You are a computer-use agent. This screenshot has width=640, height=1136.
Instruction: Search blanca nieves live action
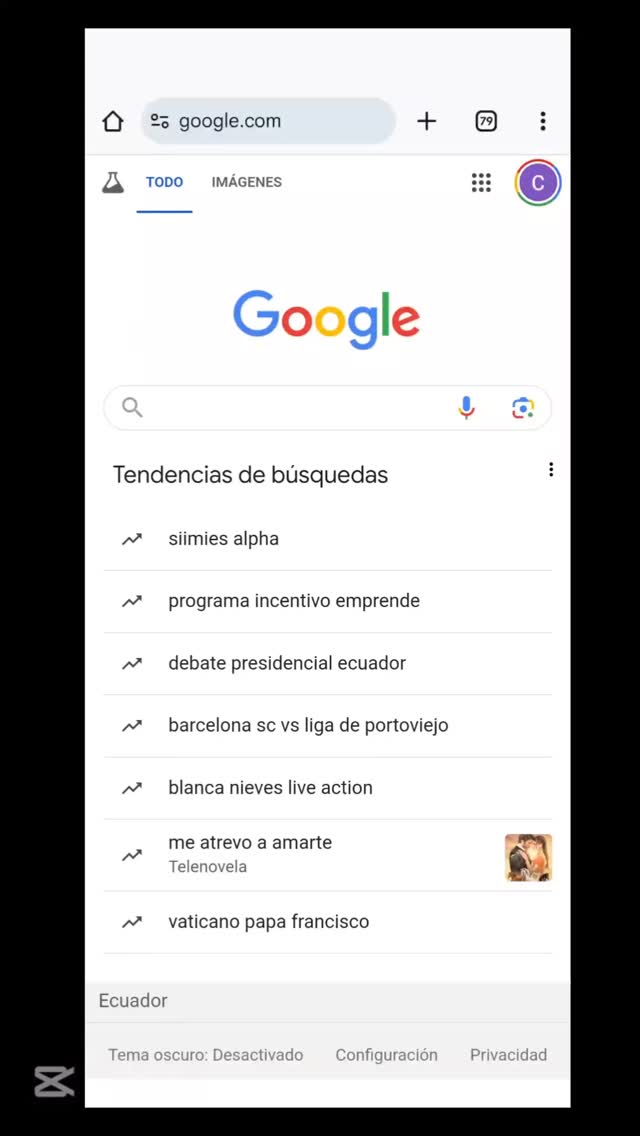pos(270,788)
